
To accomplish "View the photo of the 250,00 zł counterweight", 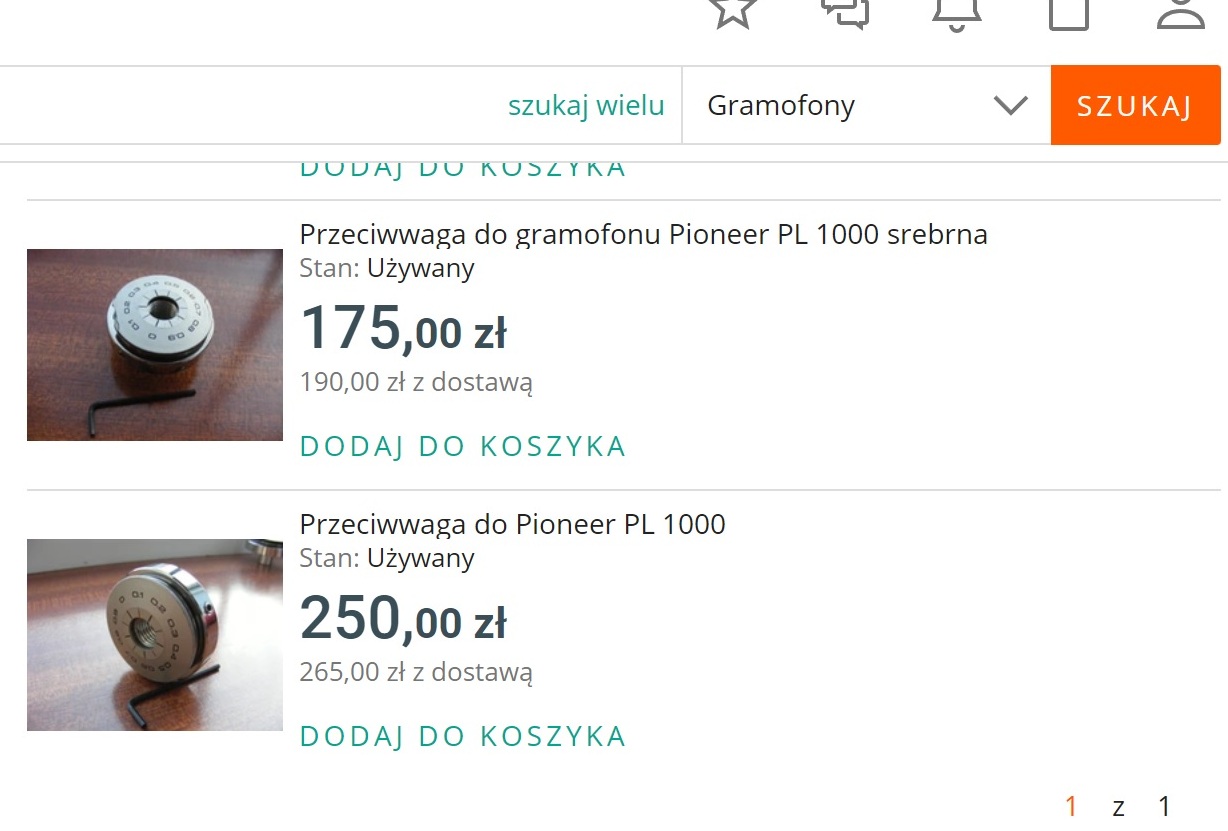I will (155, 634).
